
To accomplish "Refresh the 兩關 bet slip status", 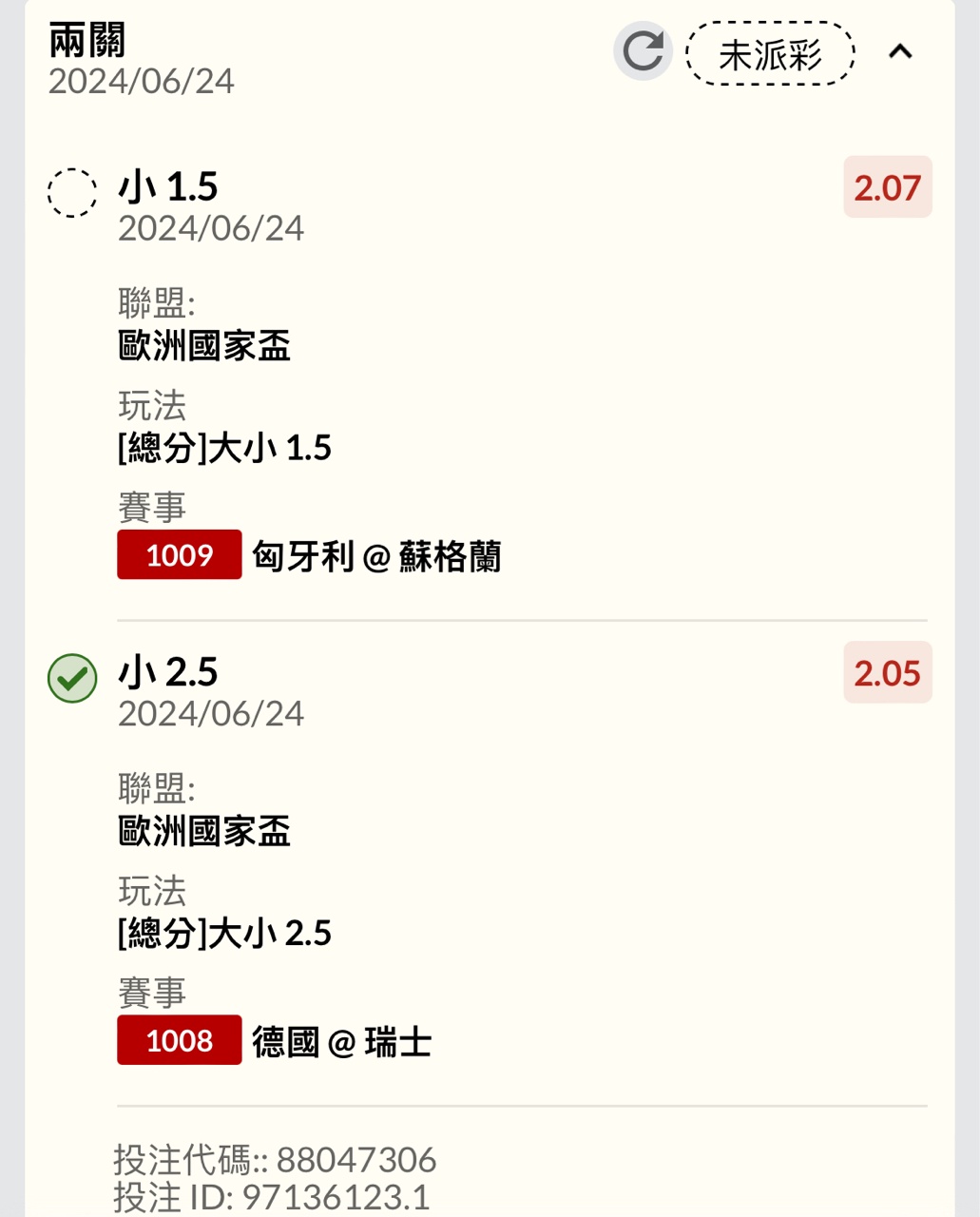I will coord(644,51).
